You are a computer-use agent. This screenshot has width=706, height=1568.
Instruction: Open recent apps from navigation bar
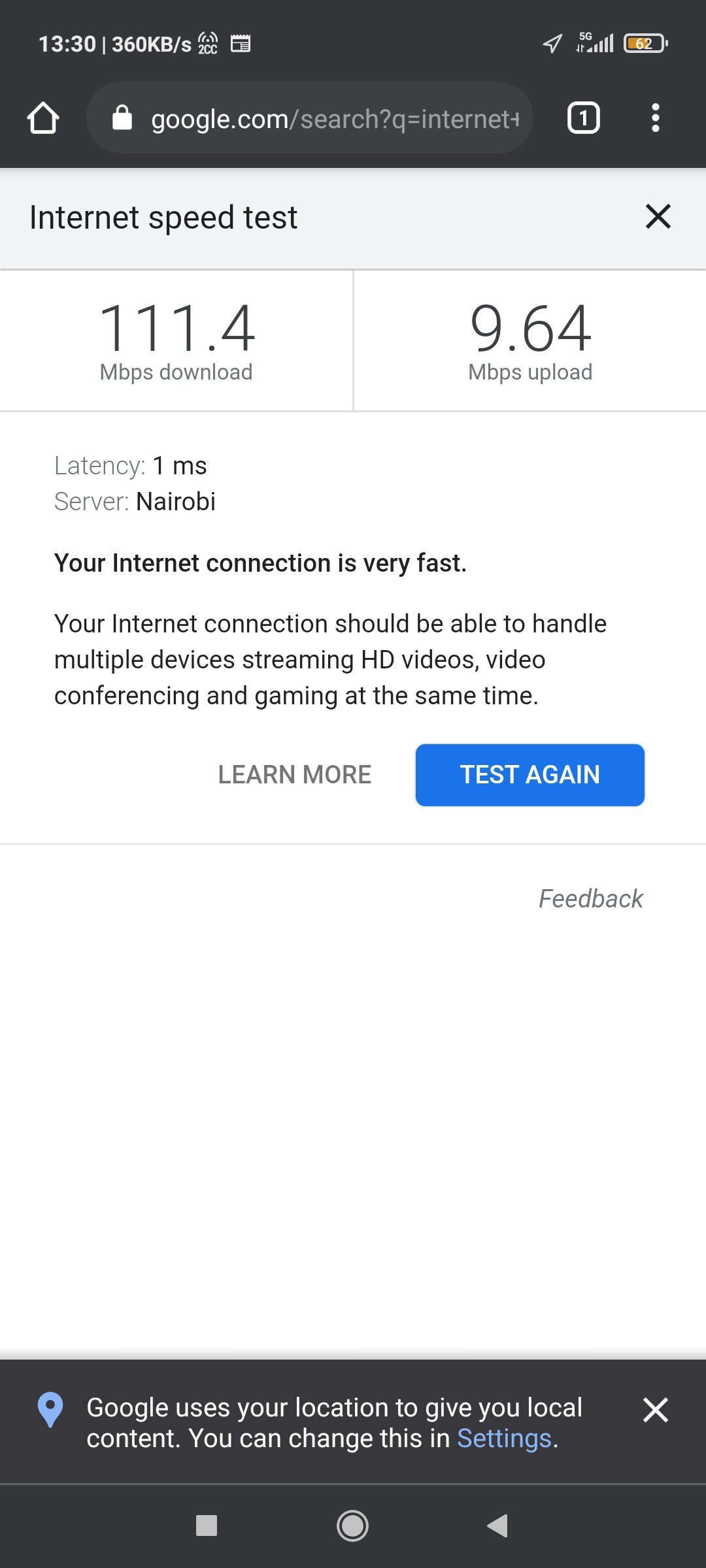click(x=207, y=1526)
